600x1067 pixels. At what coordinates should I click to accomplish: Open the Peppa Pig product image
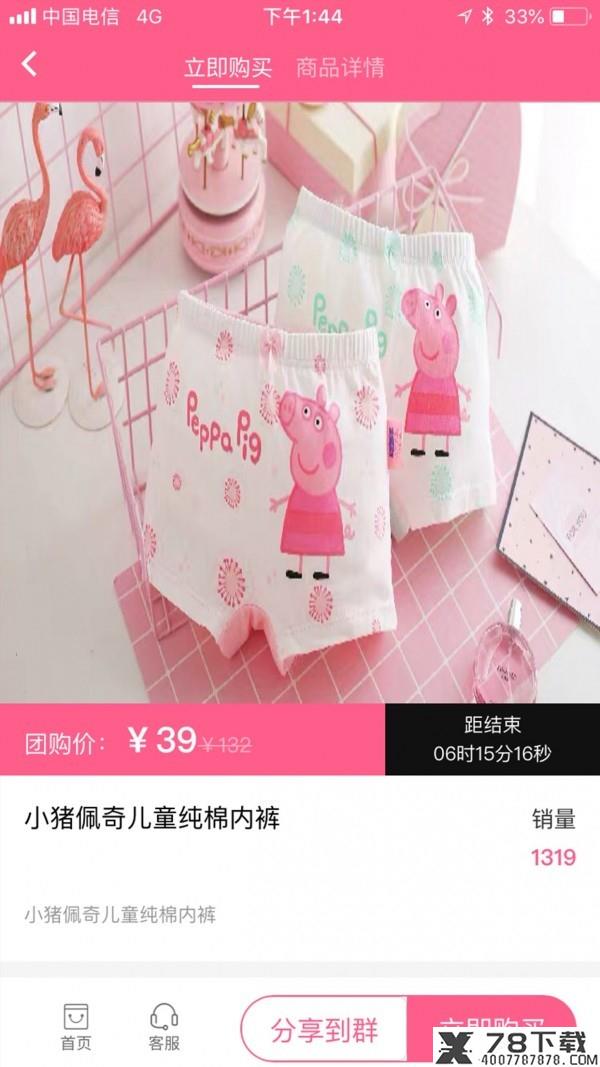pos(300,401)
